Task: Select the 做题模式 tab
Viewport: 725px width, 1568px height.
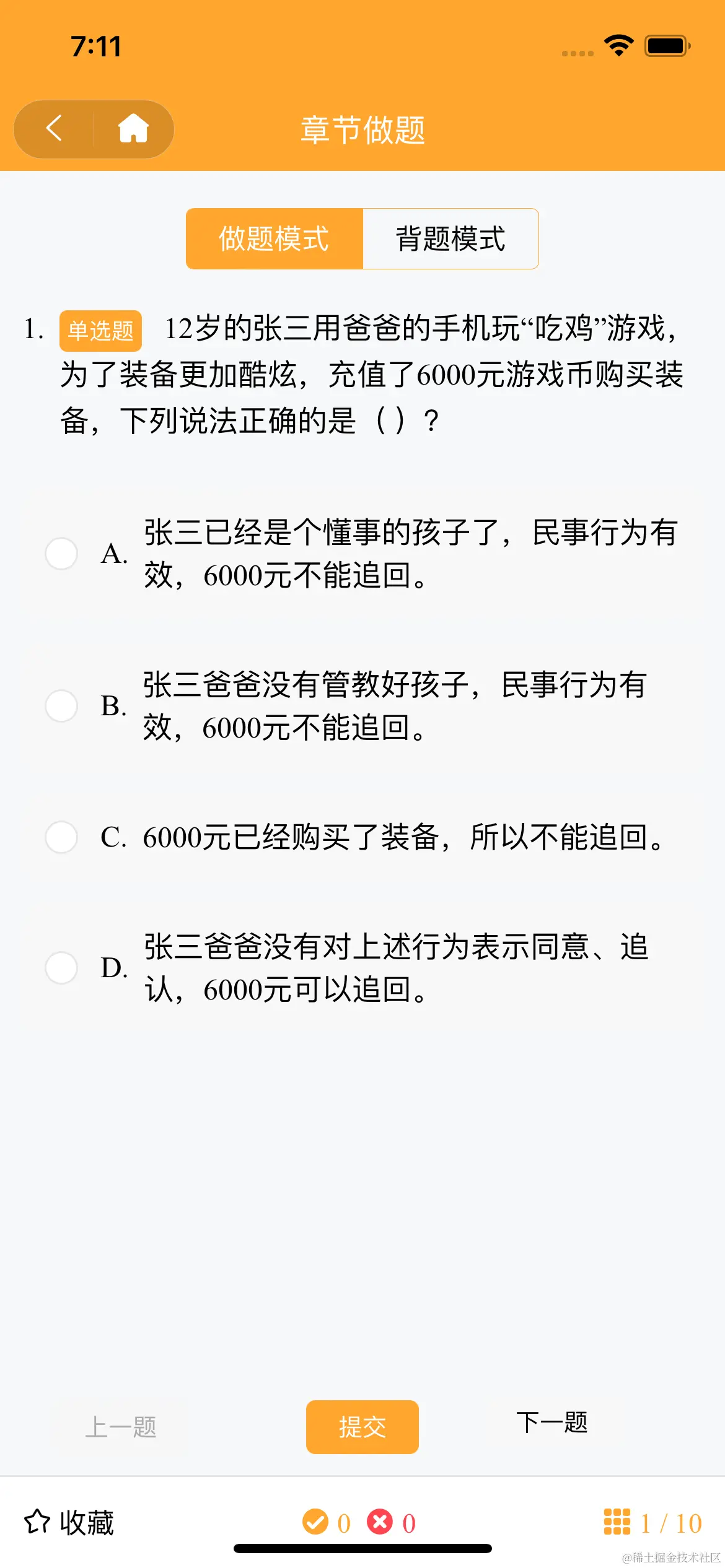Action: 275,239
